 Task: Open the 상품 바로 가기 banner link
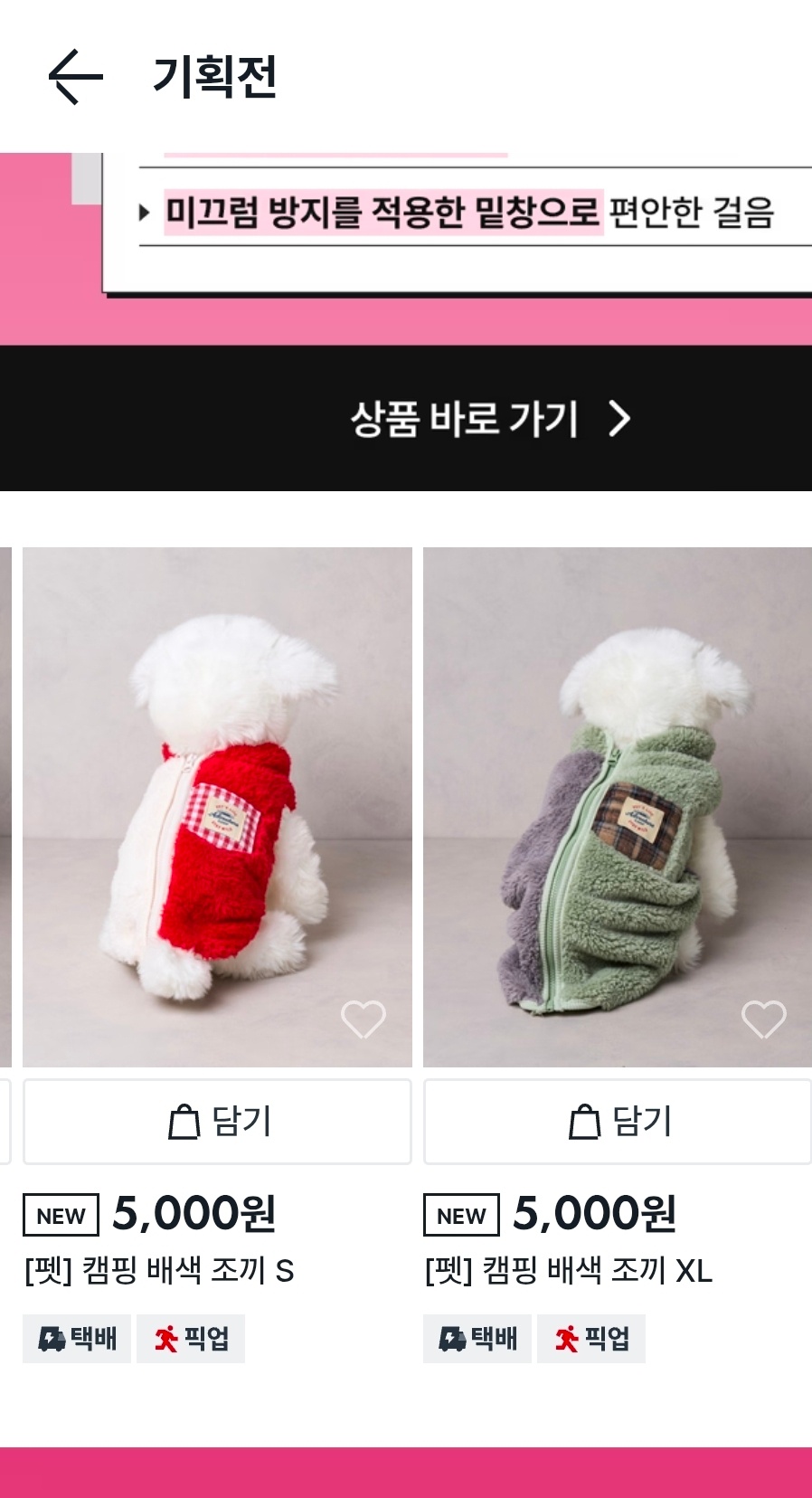(490, 419)
